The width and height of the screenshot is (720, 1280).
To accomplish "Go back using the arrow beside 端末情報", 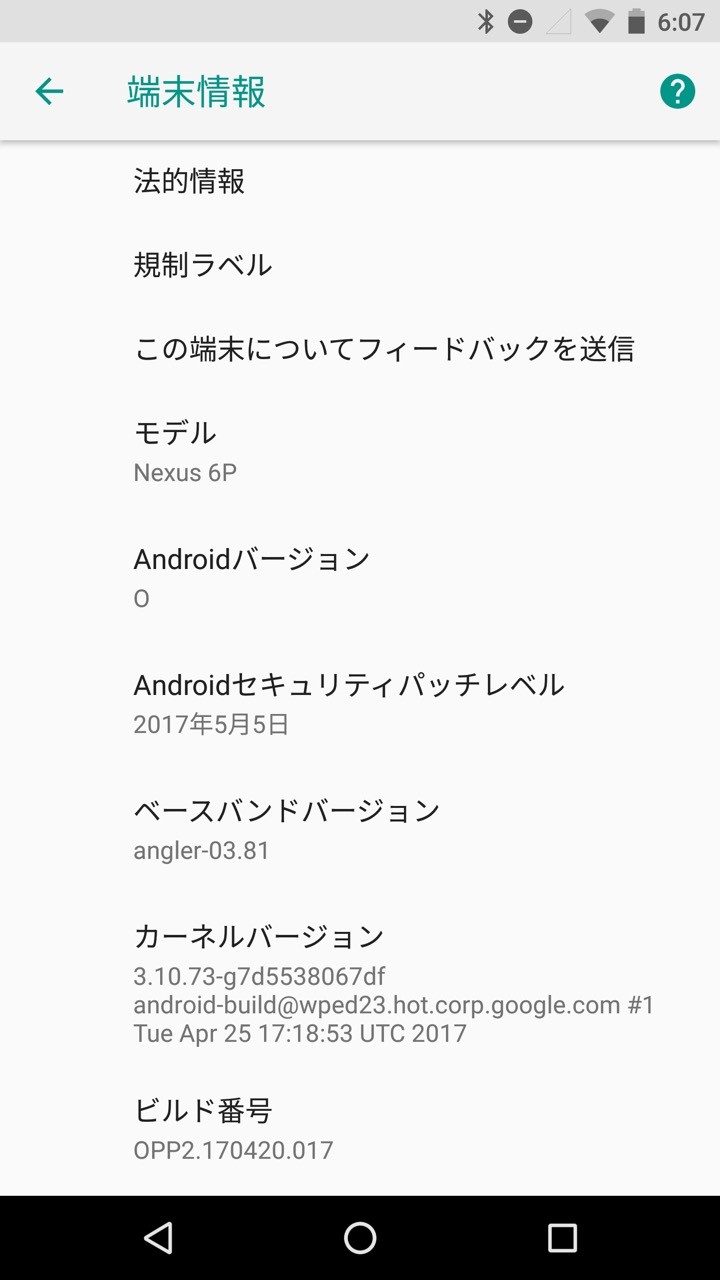I will pyautogui.click(x=49, y=92).
